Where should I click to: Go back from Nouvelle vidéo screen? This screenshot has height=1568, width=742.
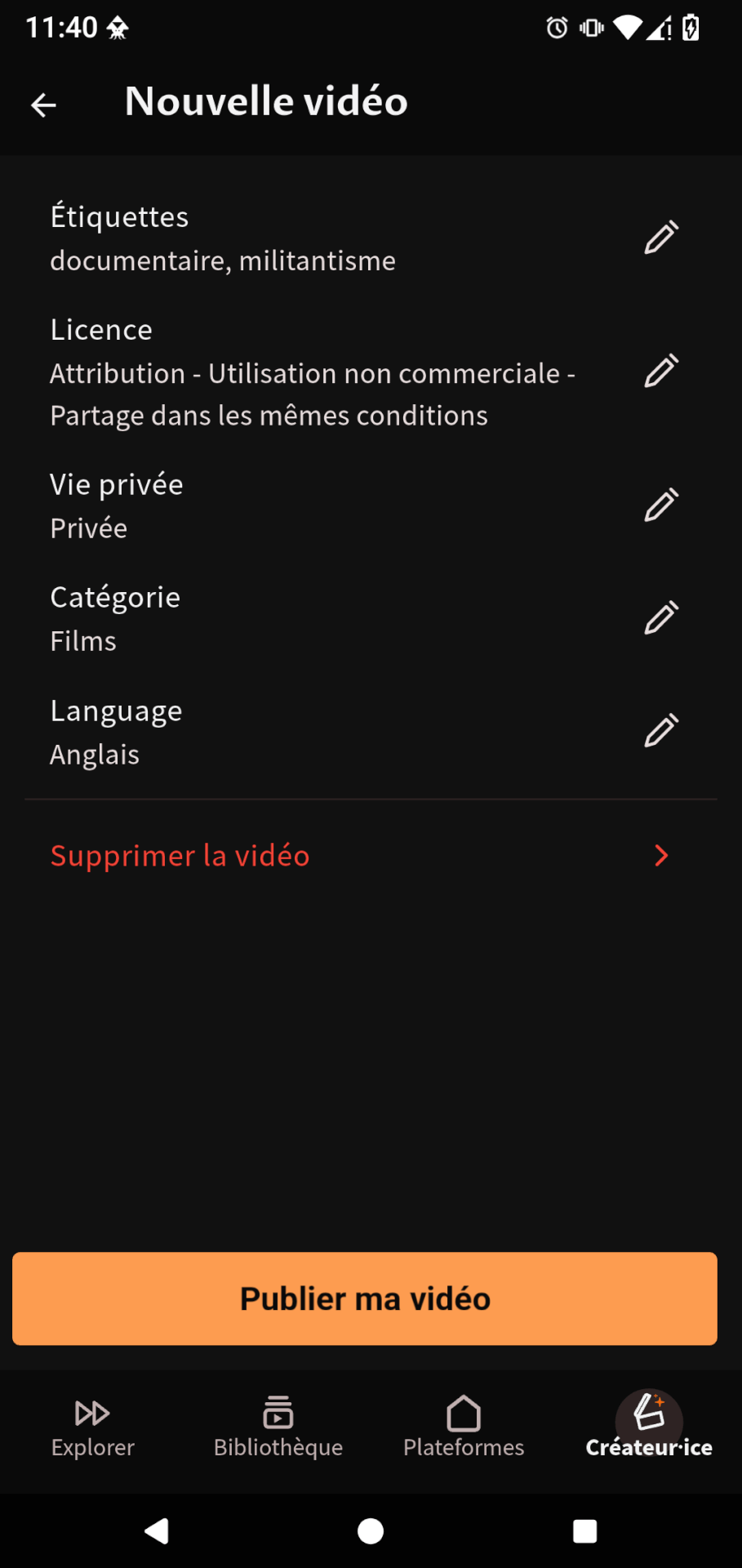tap(43, 105)
